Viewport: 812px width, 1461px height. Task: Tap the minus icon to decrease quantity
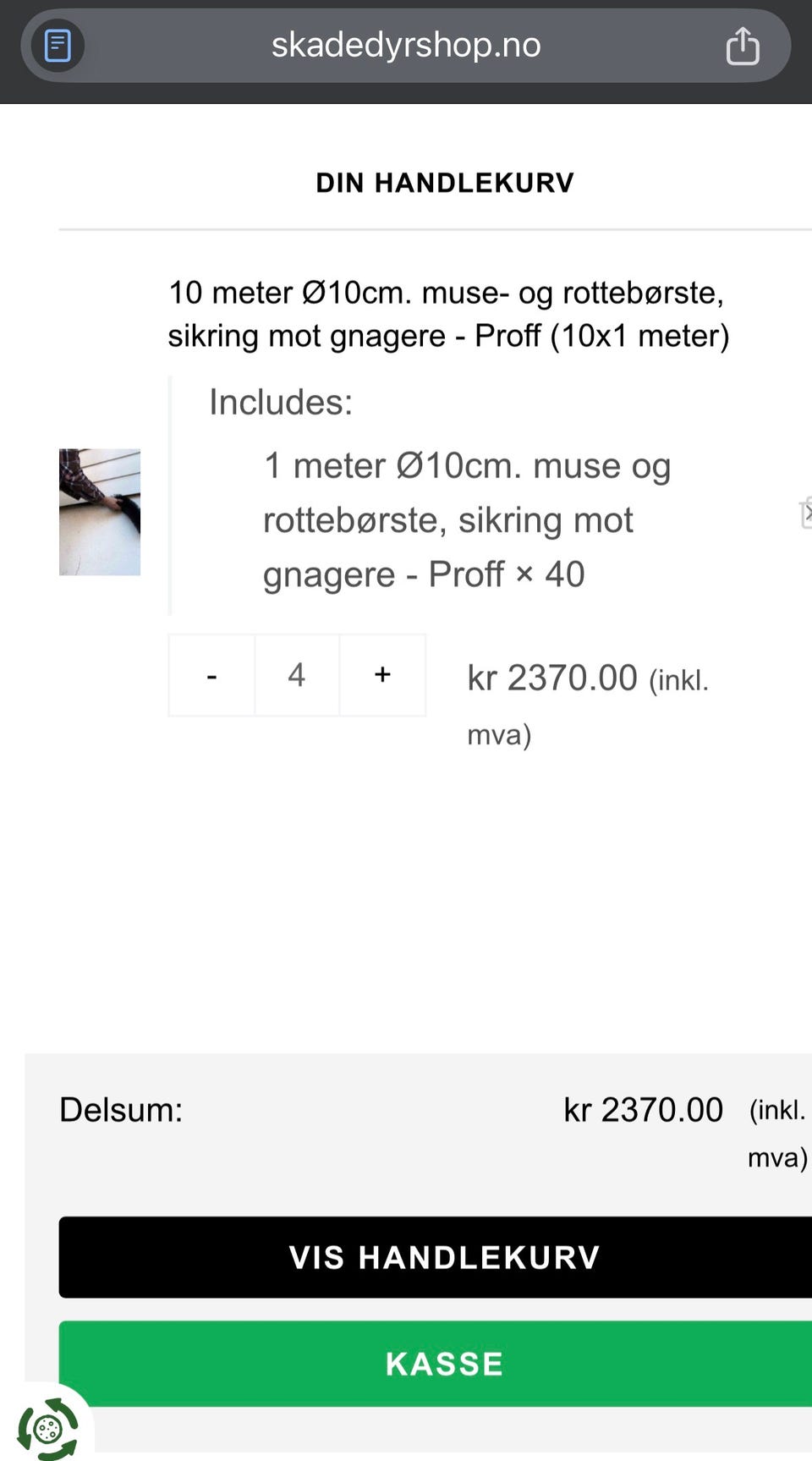(x=211, y=674)
